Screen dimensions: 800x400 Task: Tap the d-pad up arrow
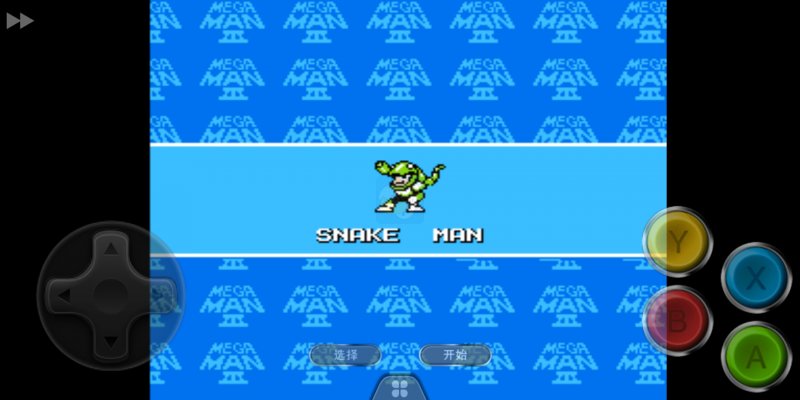[110, 247]
